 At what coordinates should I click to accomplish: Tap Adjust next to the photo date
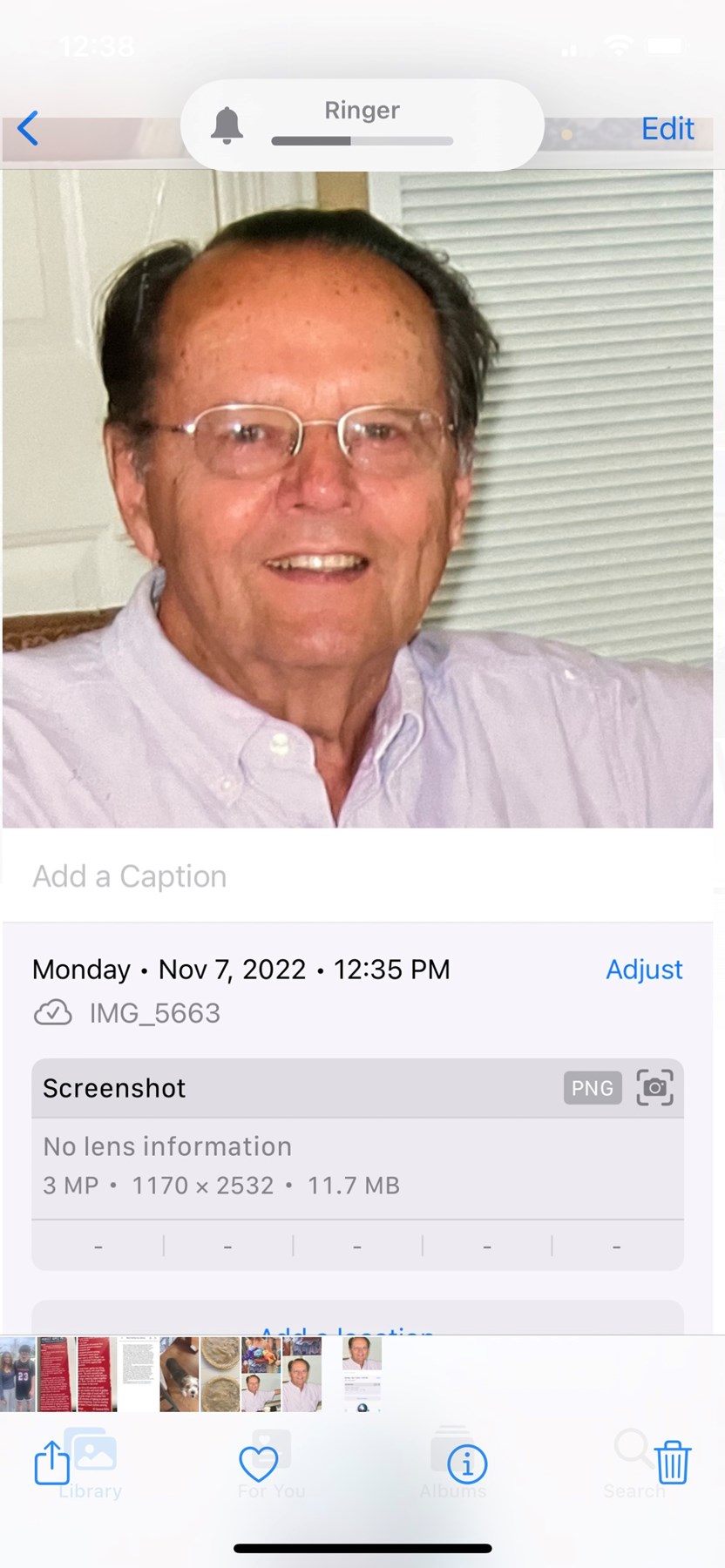pyautogui.click(x=644, y=969)
